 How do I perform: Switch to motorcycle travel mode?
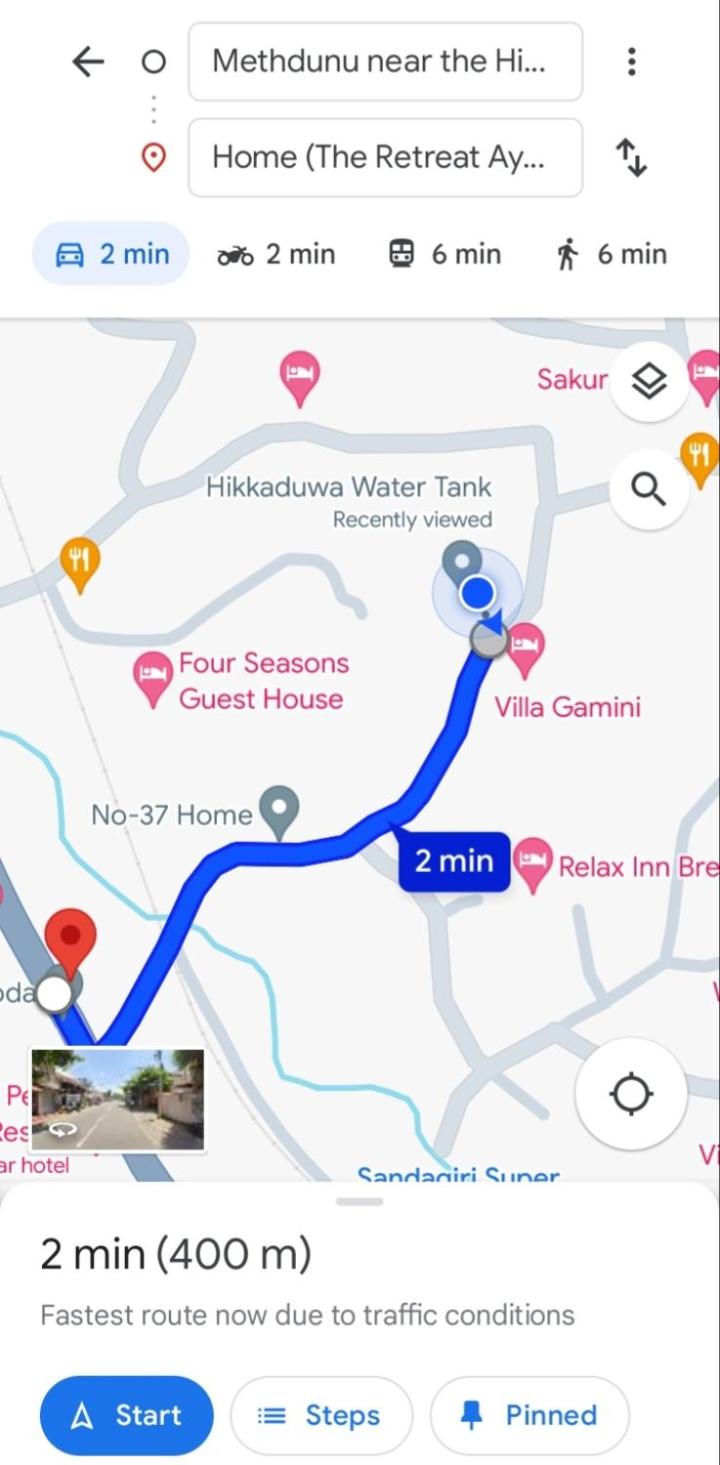pos(276,254)
